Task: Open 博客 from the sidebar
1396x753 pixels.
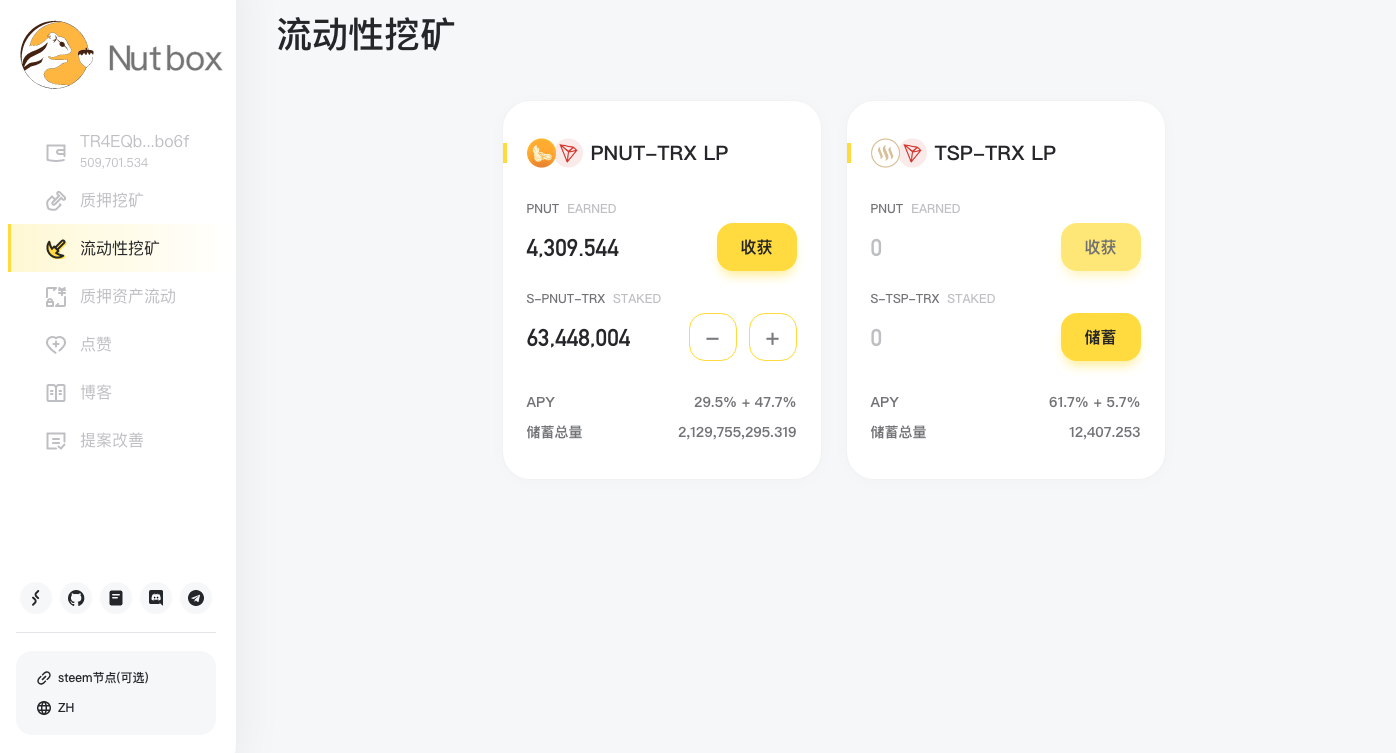Action: point(96,392)
